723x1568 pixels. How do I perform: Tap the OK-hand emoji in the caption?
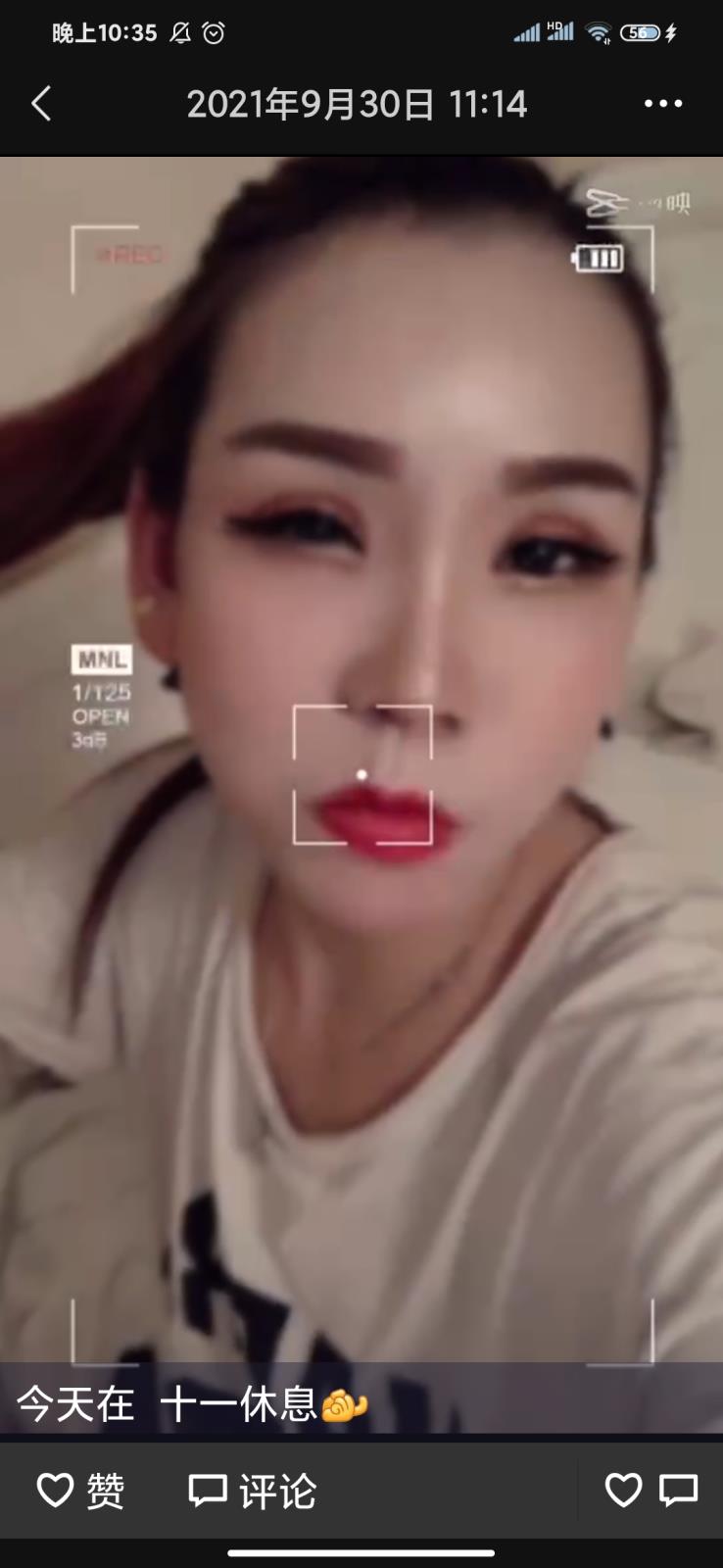[x=345, y=1403]
